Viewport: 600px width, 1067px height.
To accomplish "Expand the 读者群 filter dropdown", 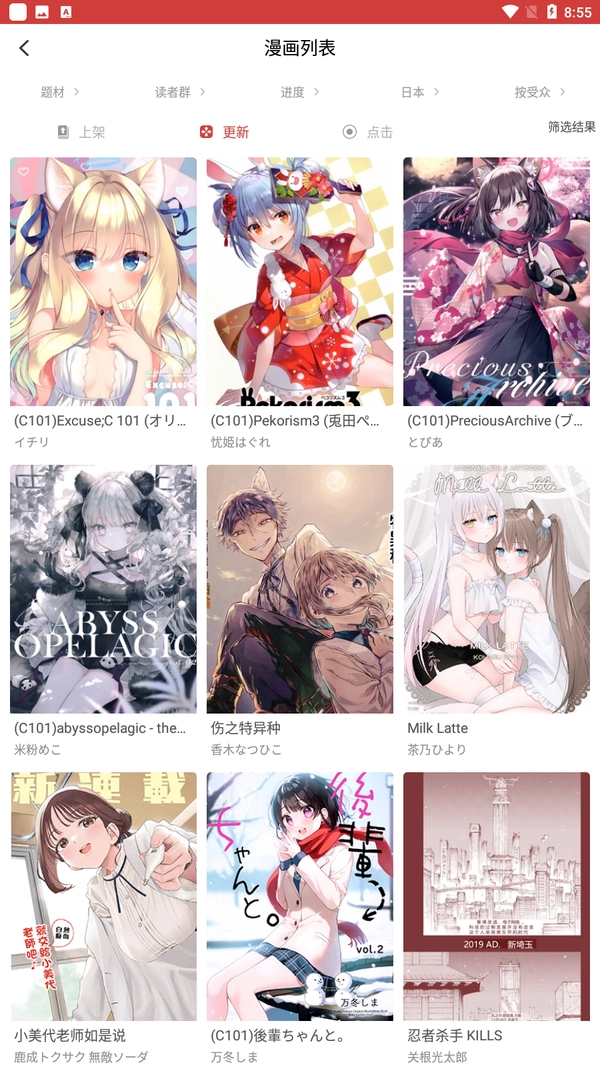I will (x=180, y=92).
